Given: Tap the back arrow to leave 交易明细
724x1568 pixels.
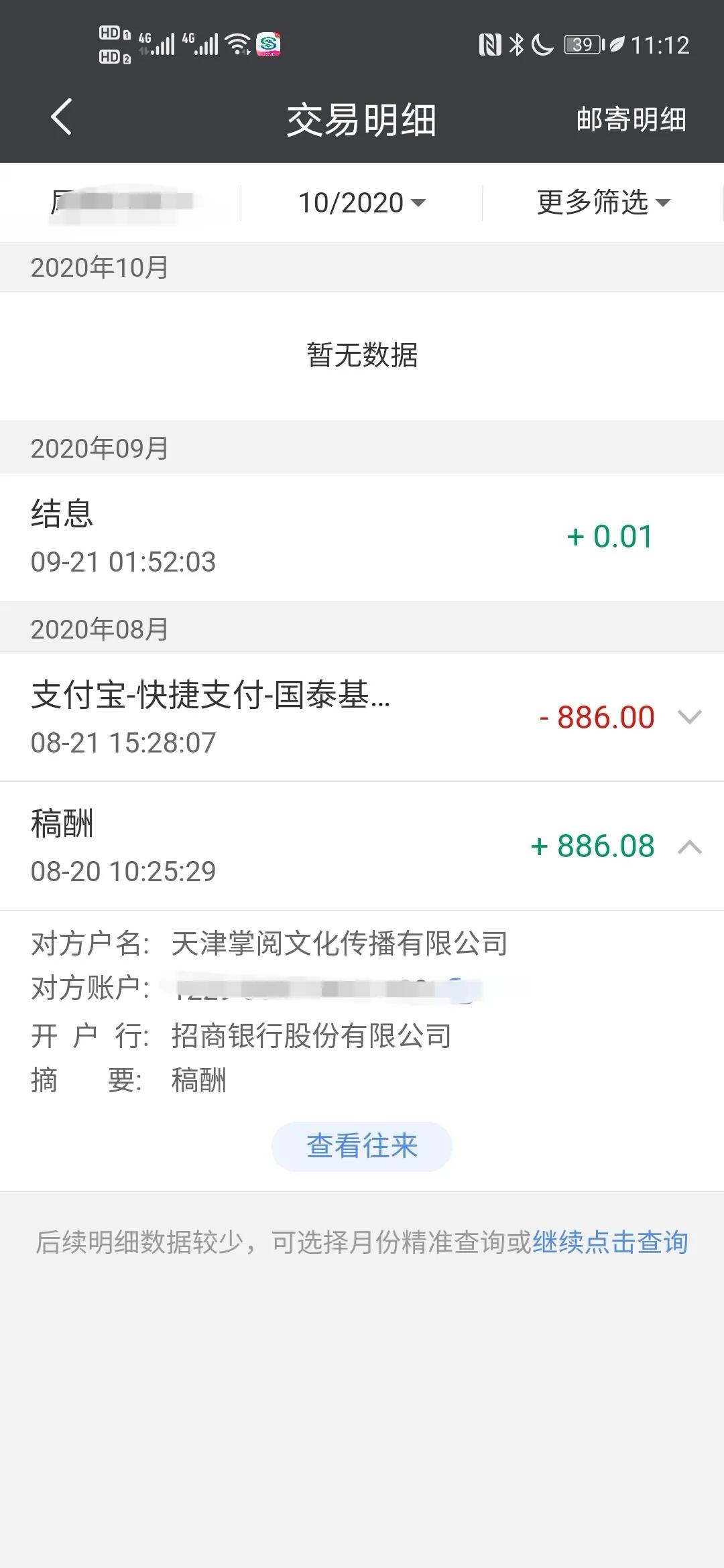Looking at the screenshot, I should pos(60,118).
